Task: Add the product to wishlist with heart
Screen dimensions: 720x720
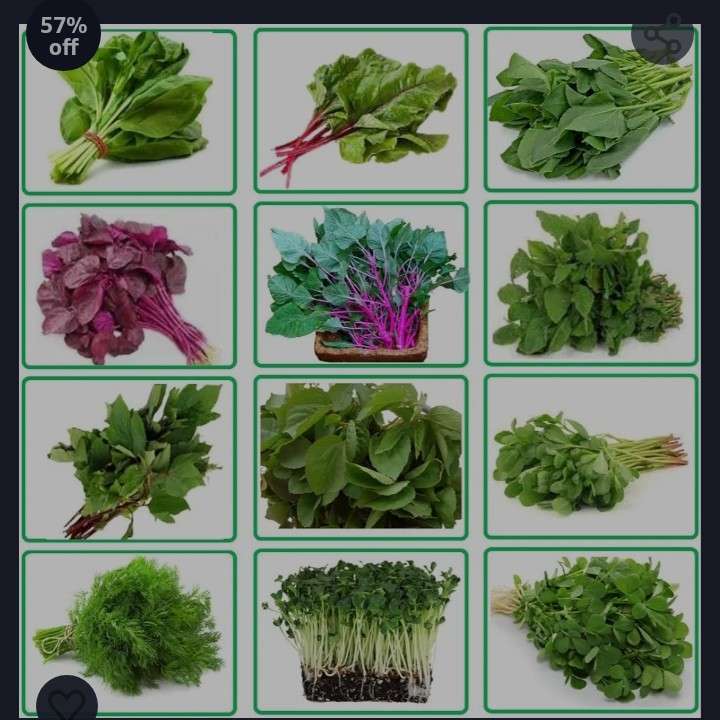Action: coord(66,702)
